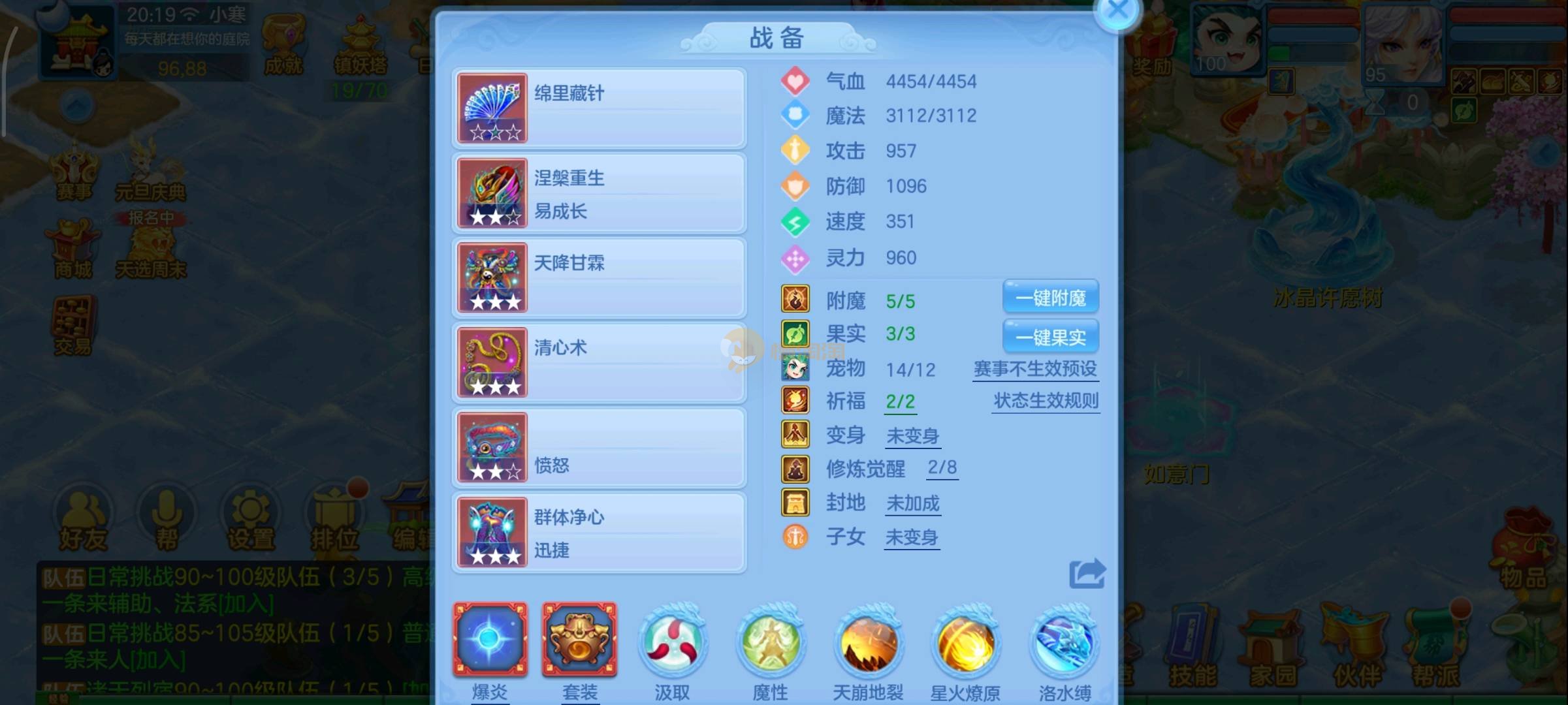Open the 绵里藏针 equipment slot
Viewport: 1568px width, 705px height.
[599, 108]
